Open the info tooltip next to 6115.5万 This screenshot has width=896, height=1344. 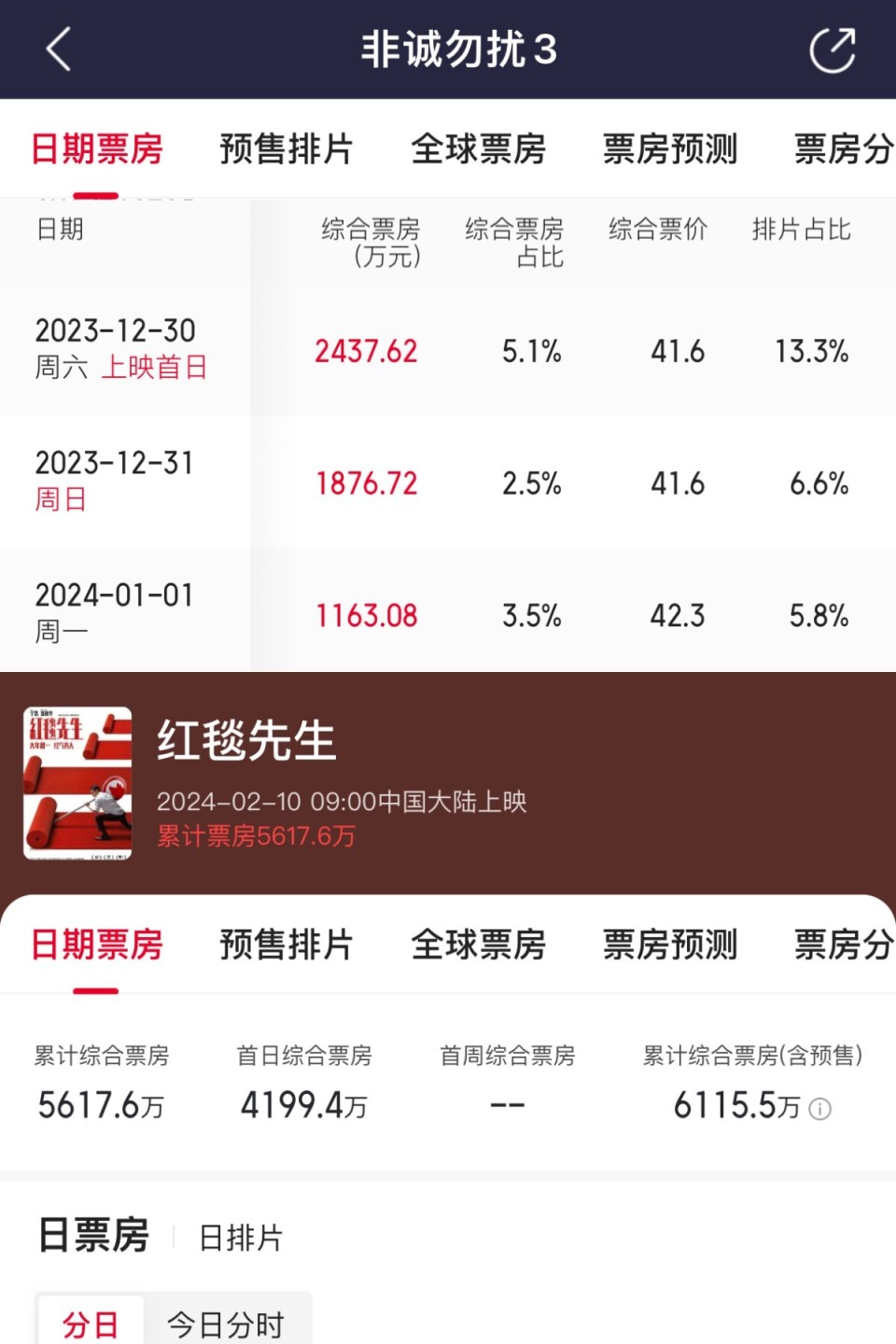820,1110
